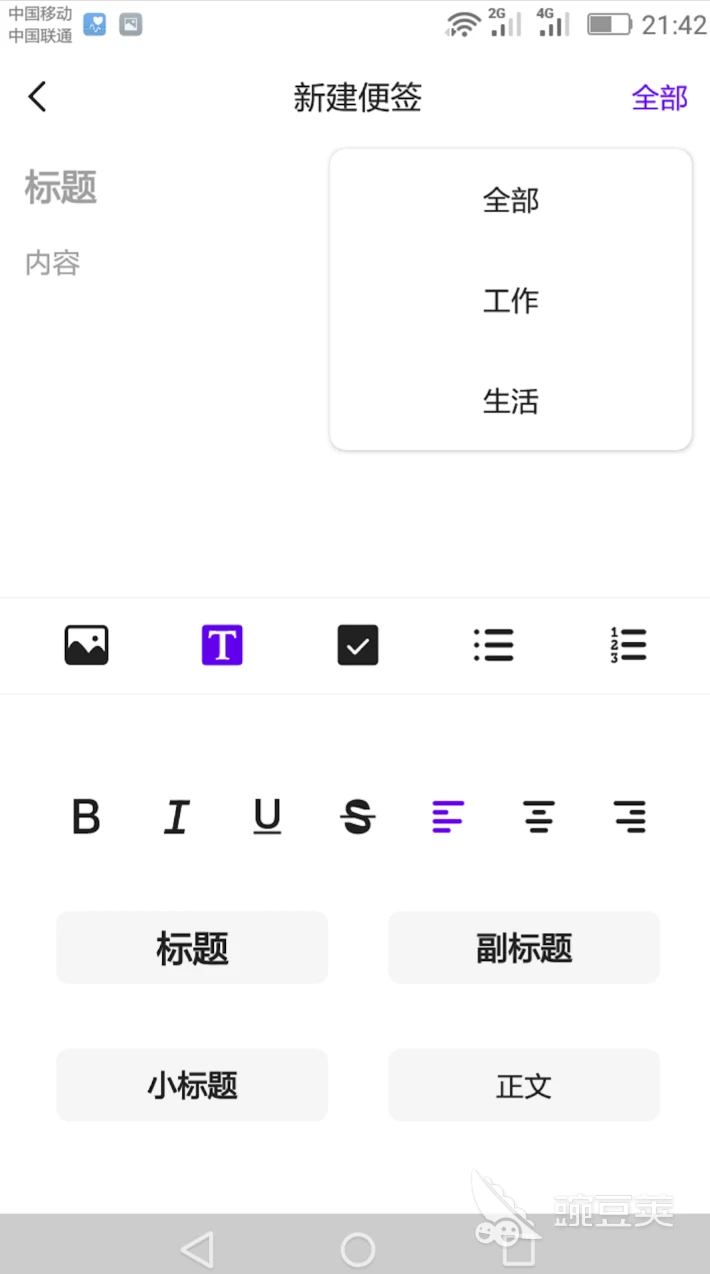Viewport: 710px width, 1274px height.
Task: Select 工作 category from the dropdown list
Action: pos(510,301)
